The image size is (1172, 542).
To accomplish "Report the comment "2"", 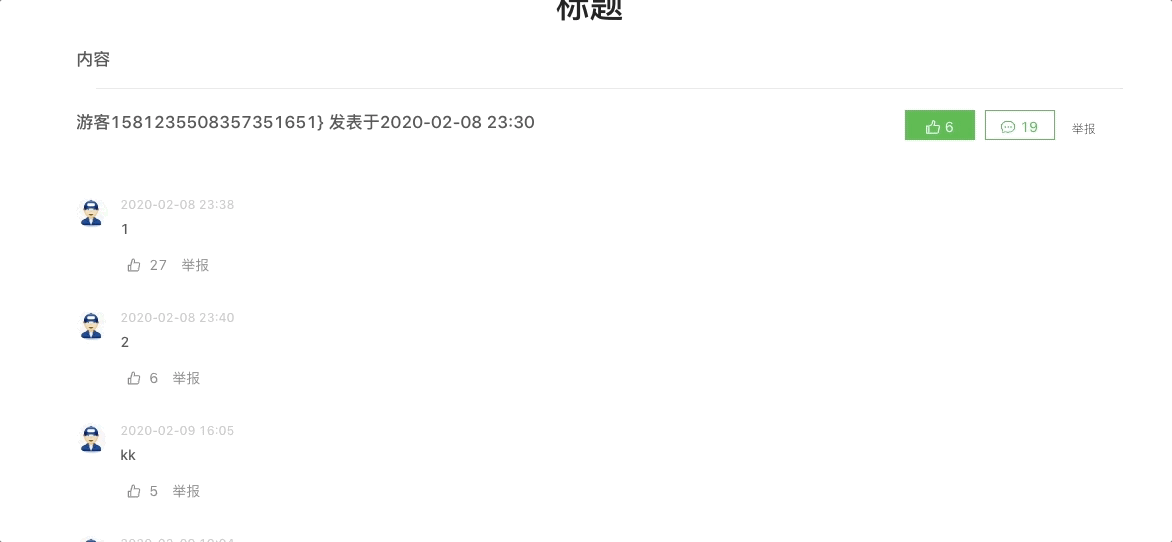I will 186,378.
